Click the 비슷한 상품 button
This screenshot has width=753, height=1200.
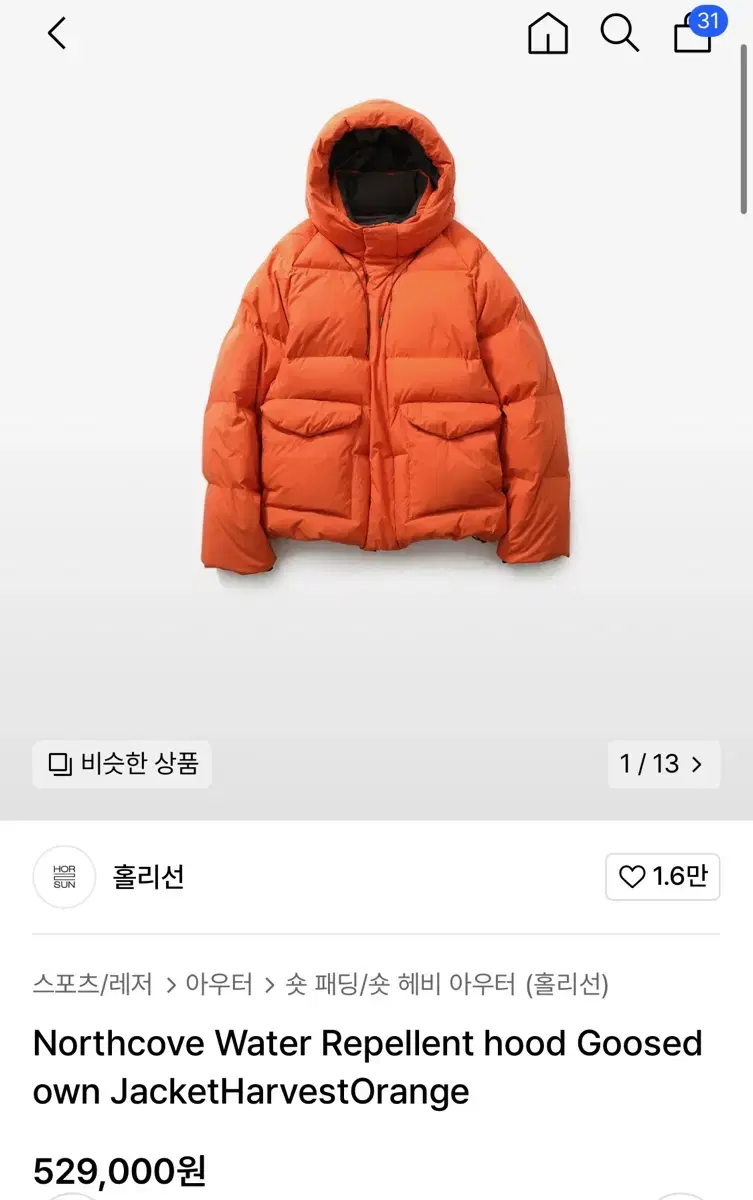(x=122, y=764)
